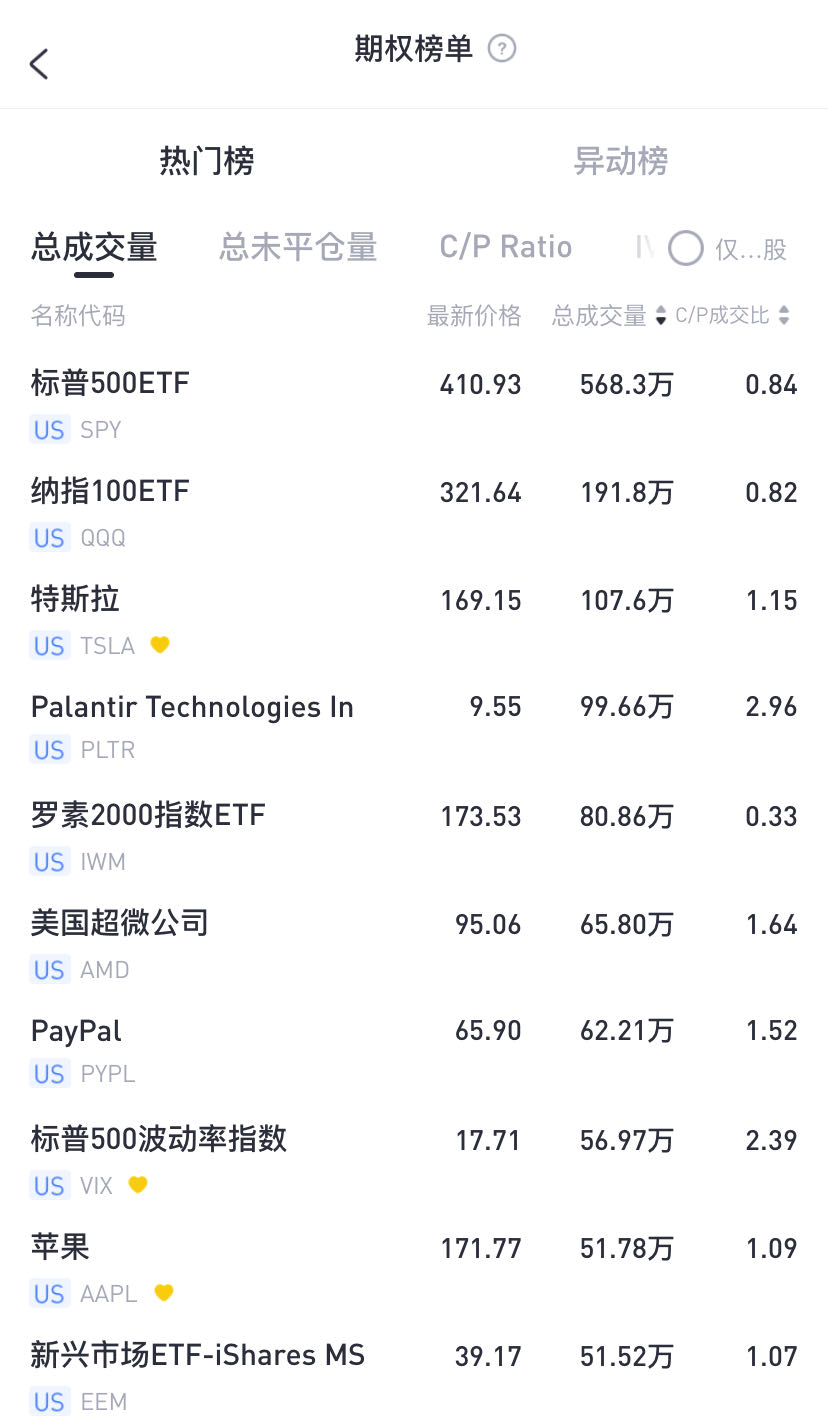Image resolution: width=828 pixels, height=1425 pixels.
Task: Open help via the question mark icon
Action: [502, 48]
